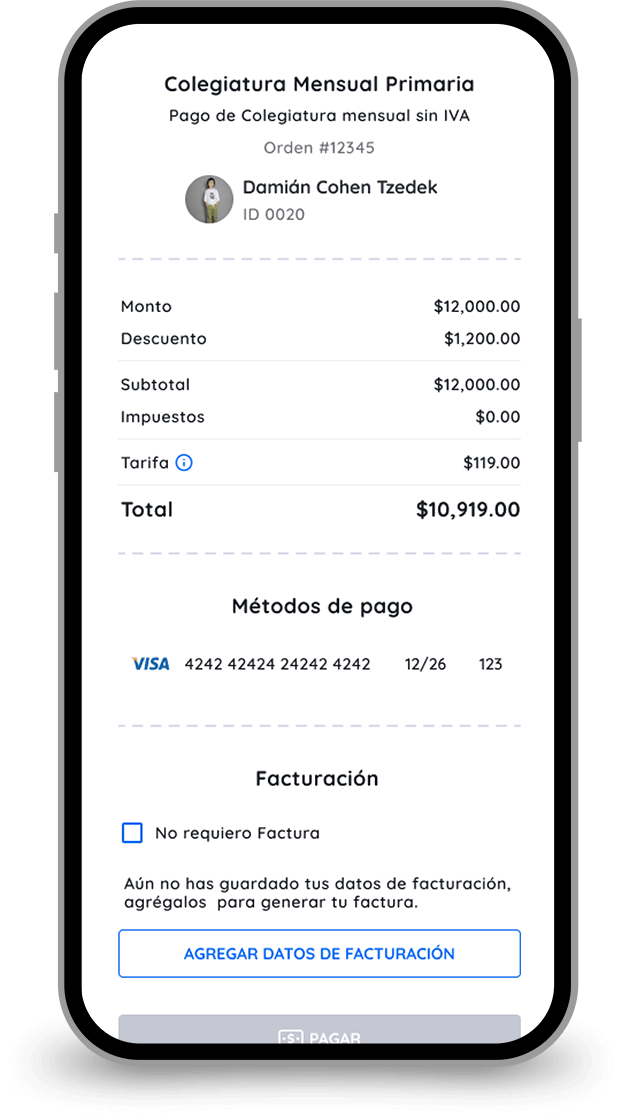This screenshot has width=623, height=1116.
Task: Tap the Pagar button
Action: click(x=319, y=1032)
